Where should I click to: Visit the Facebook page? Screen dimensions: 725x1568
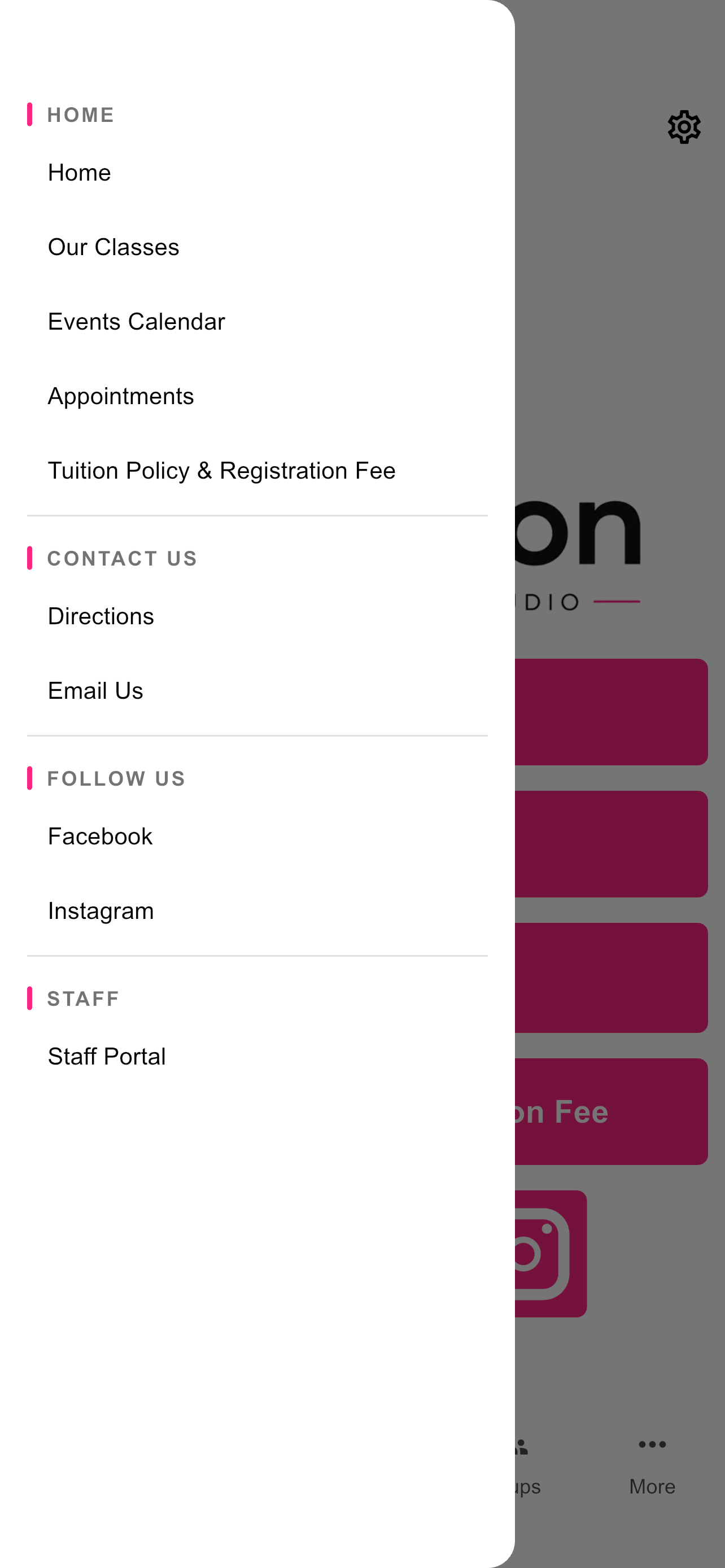tap(257, 836)
